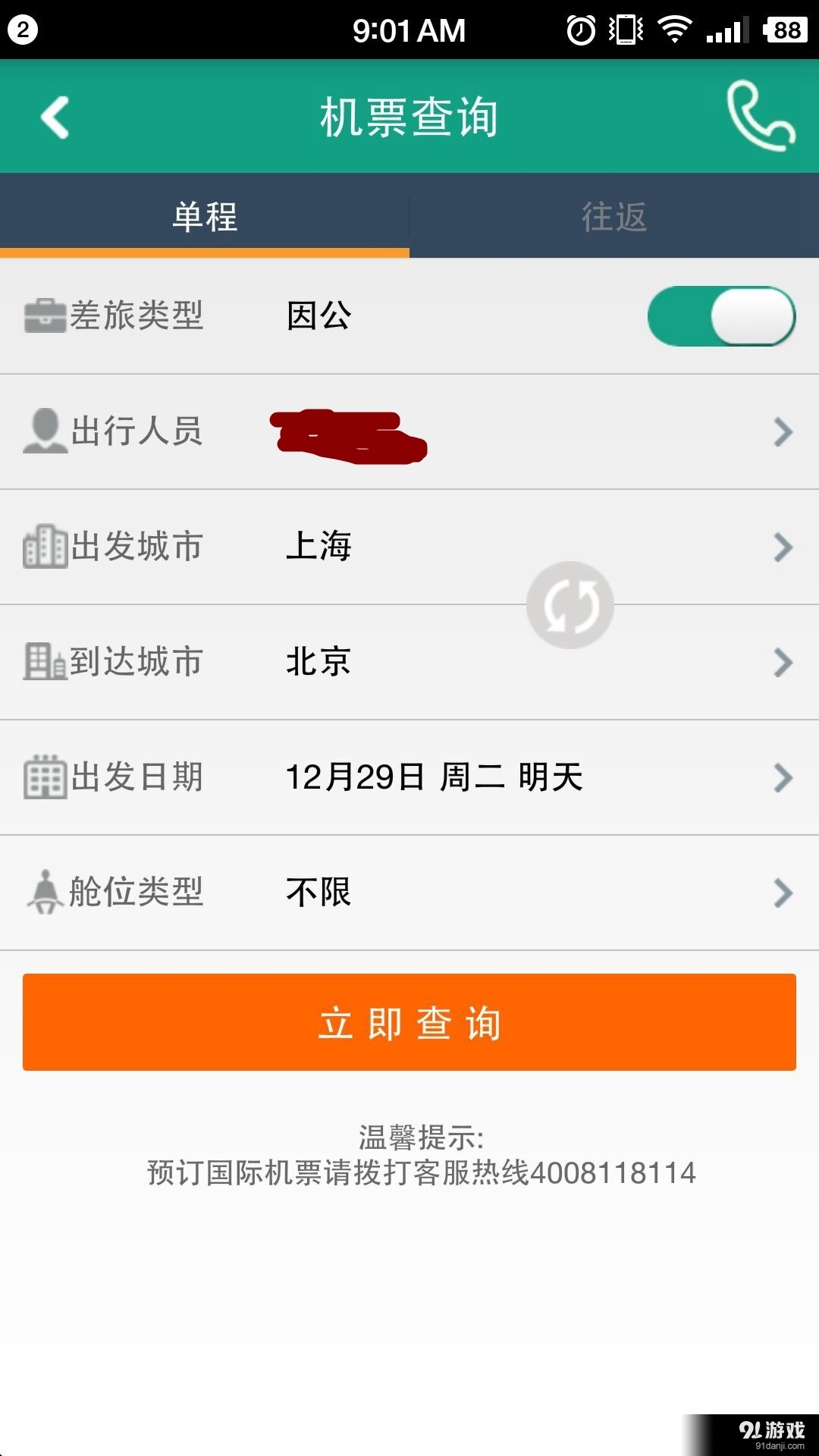Click the departure city buildings icon
The width and height of the screenshot is (819, 1456).
coord(45,544)
